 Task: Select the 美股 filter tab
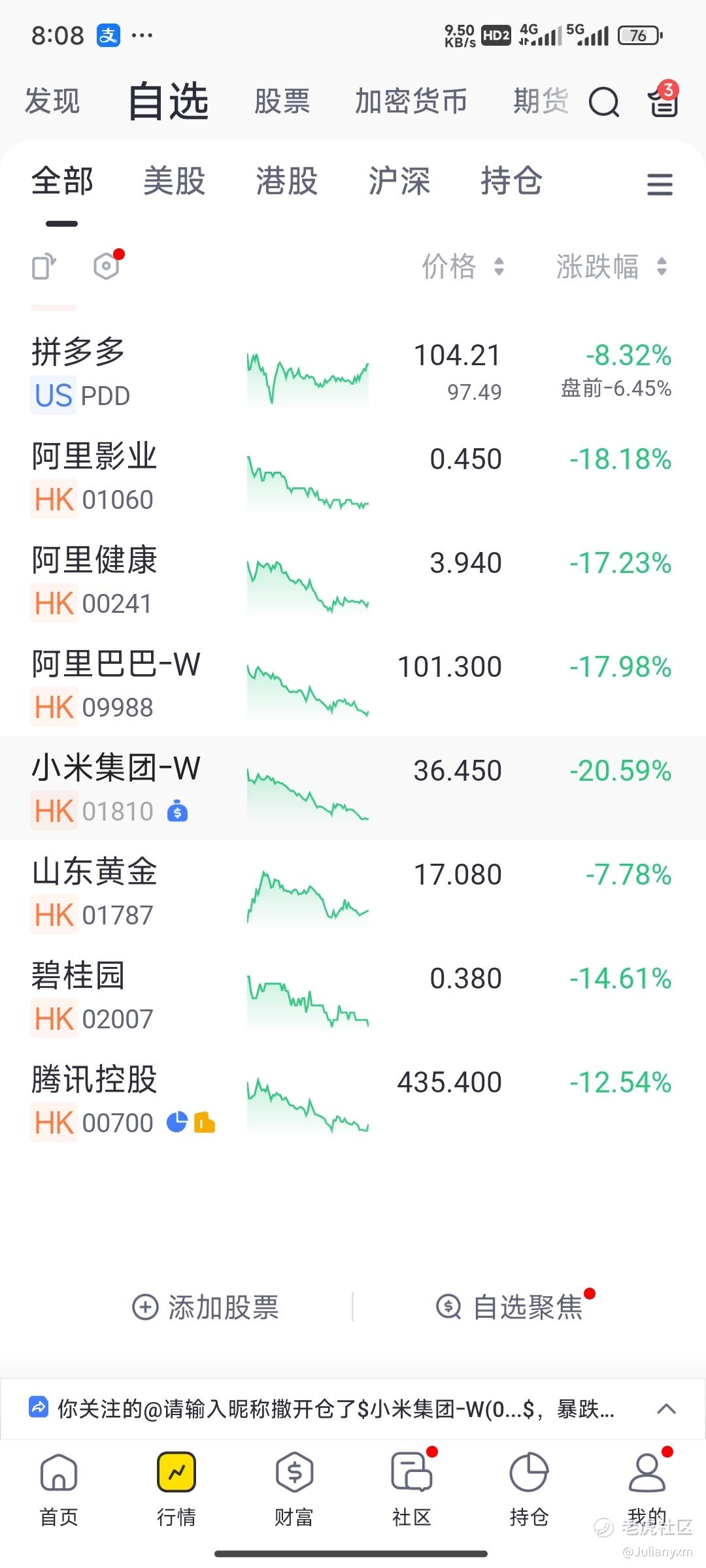click(174, 181)
